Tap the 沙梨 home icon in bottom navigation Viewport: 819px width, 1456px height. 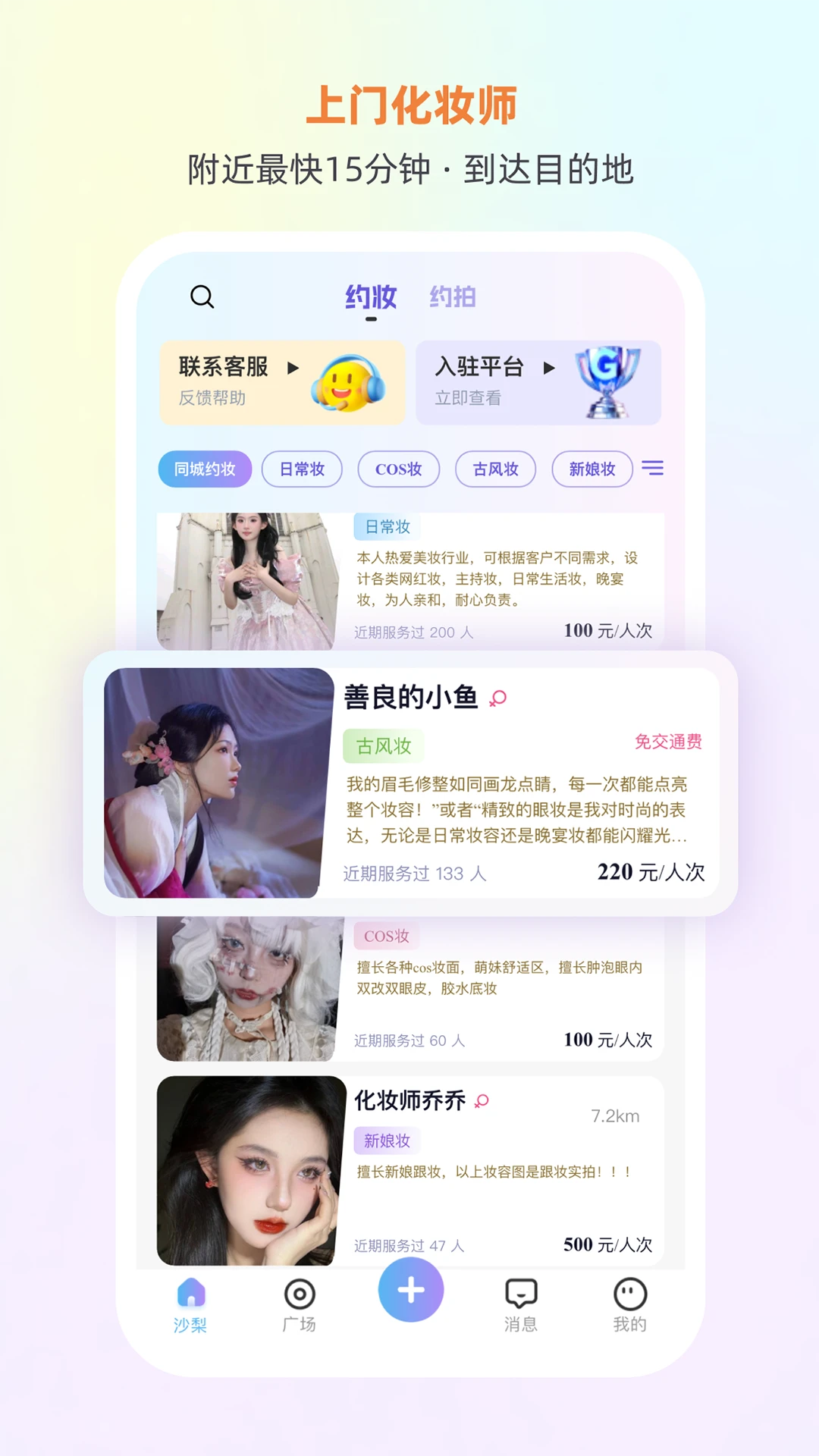[190, 1301]
